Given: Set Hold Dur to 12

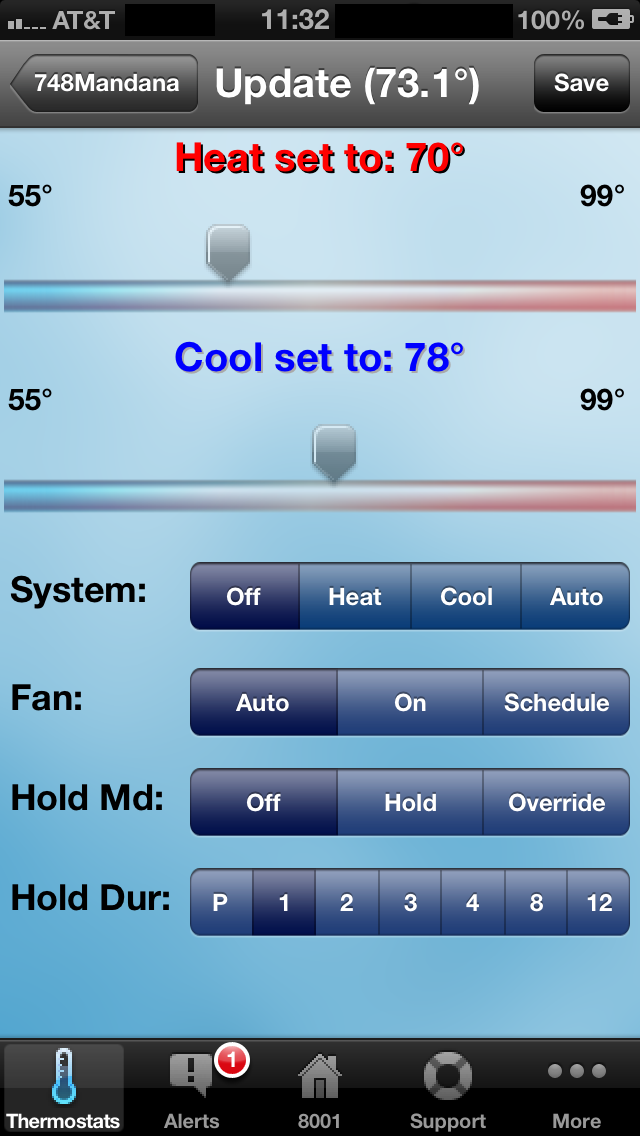Looking at the screenshot, I should 599,903.
